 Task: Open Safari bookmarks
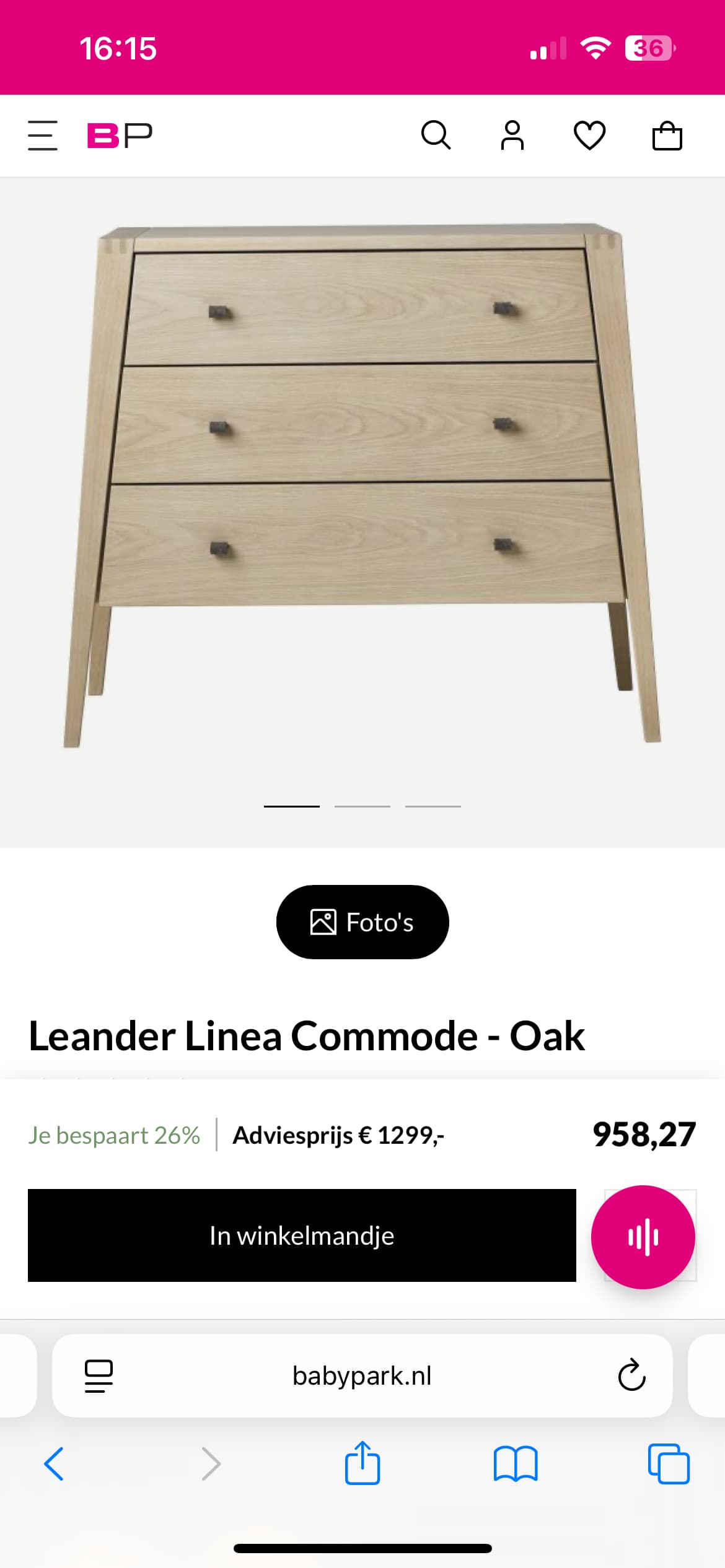(516, 1464)
